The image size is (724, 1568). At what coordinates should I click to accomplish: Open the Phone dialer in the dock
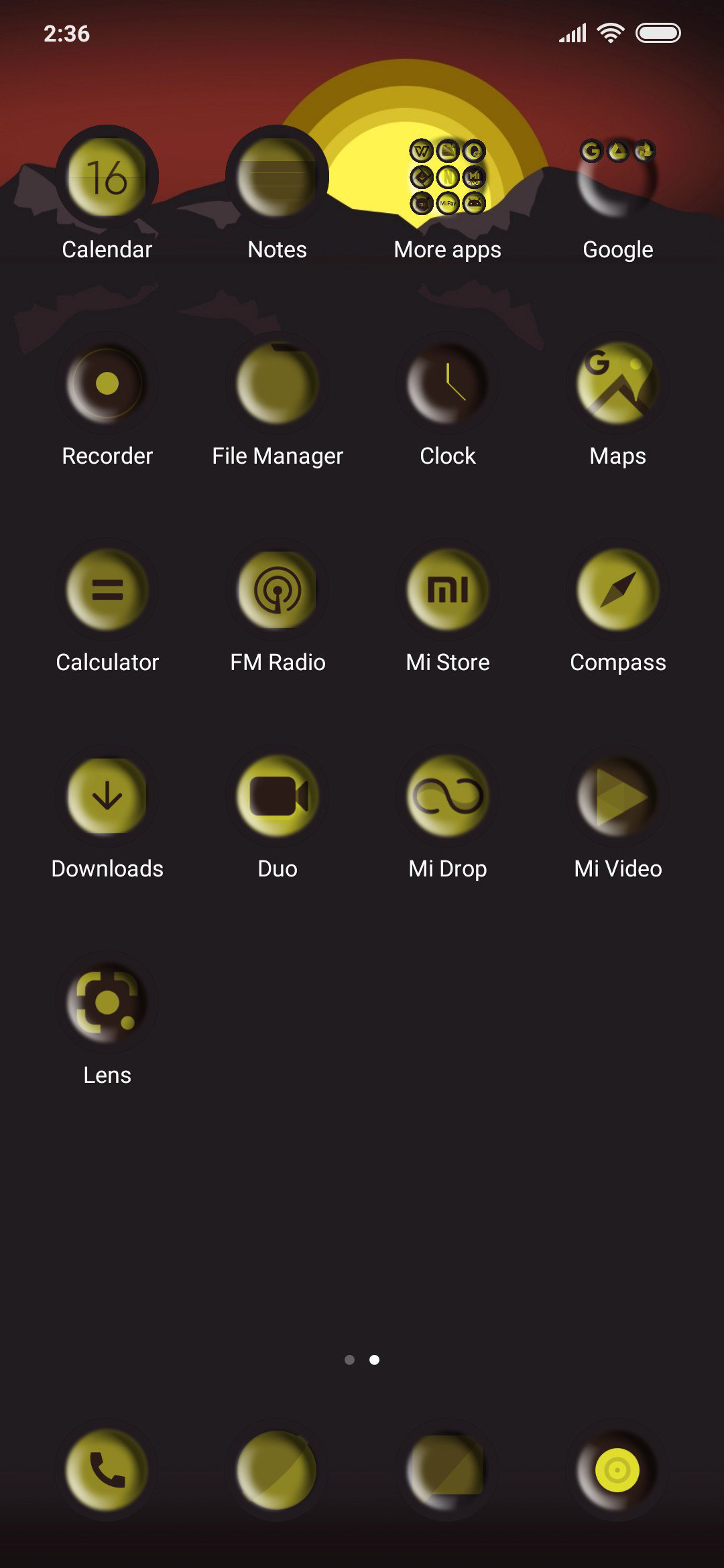107,1470
